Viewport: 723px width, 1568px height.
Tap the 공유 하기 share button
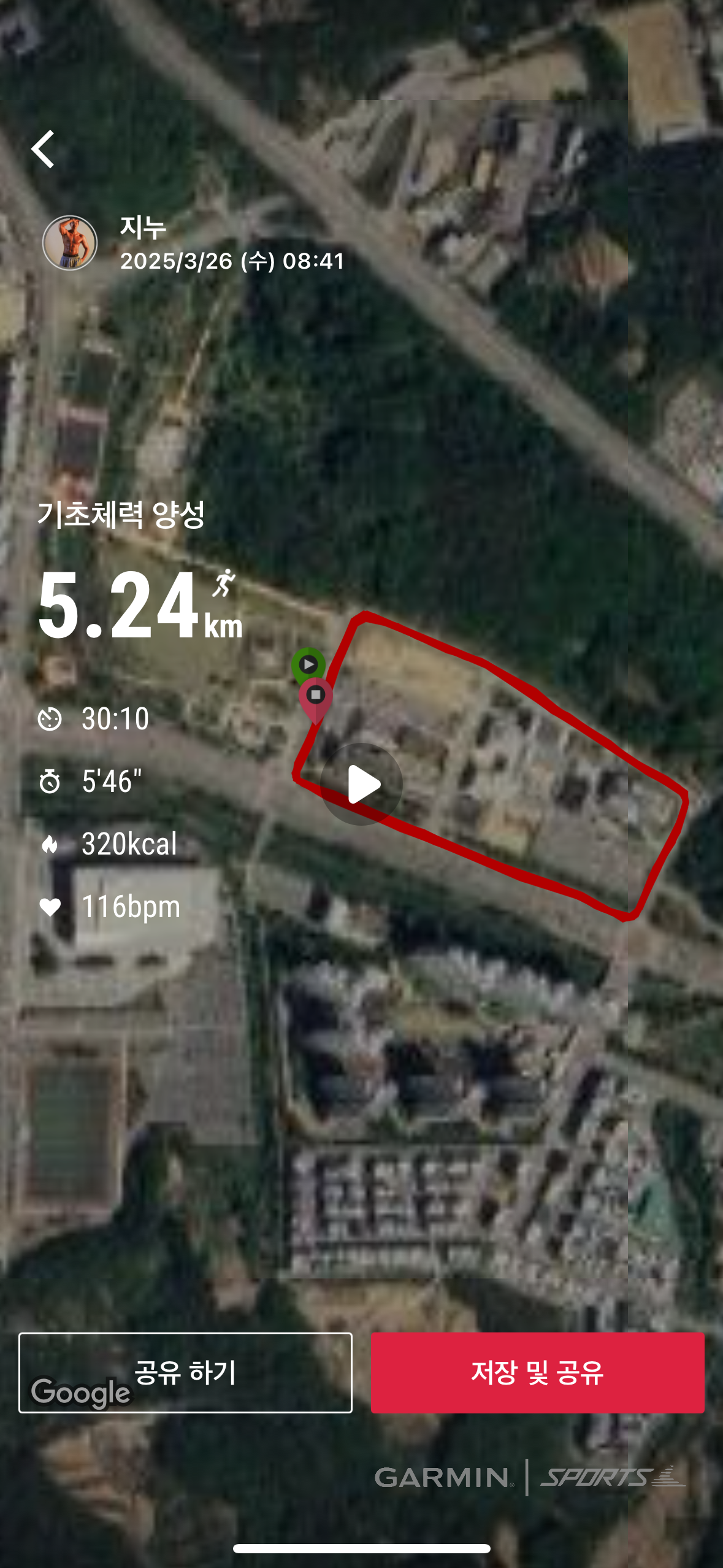click(185, 1373)
